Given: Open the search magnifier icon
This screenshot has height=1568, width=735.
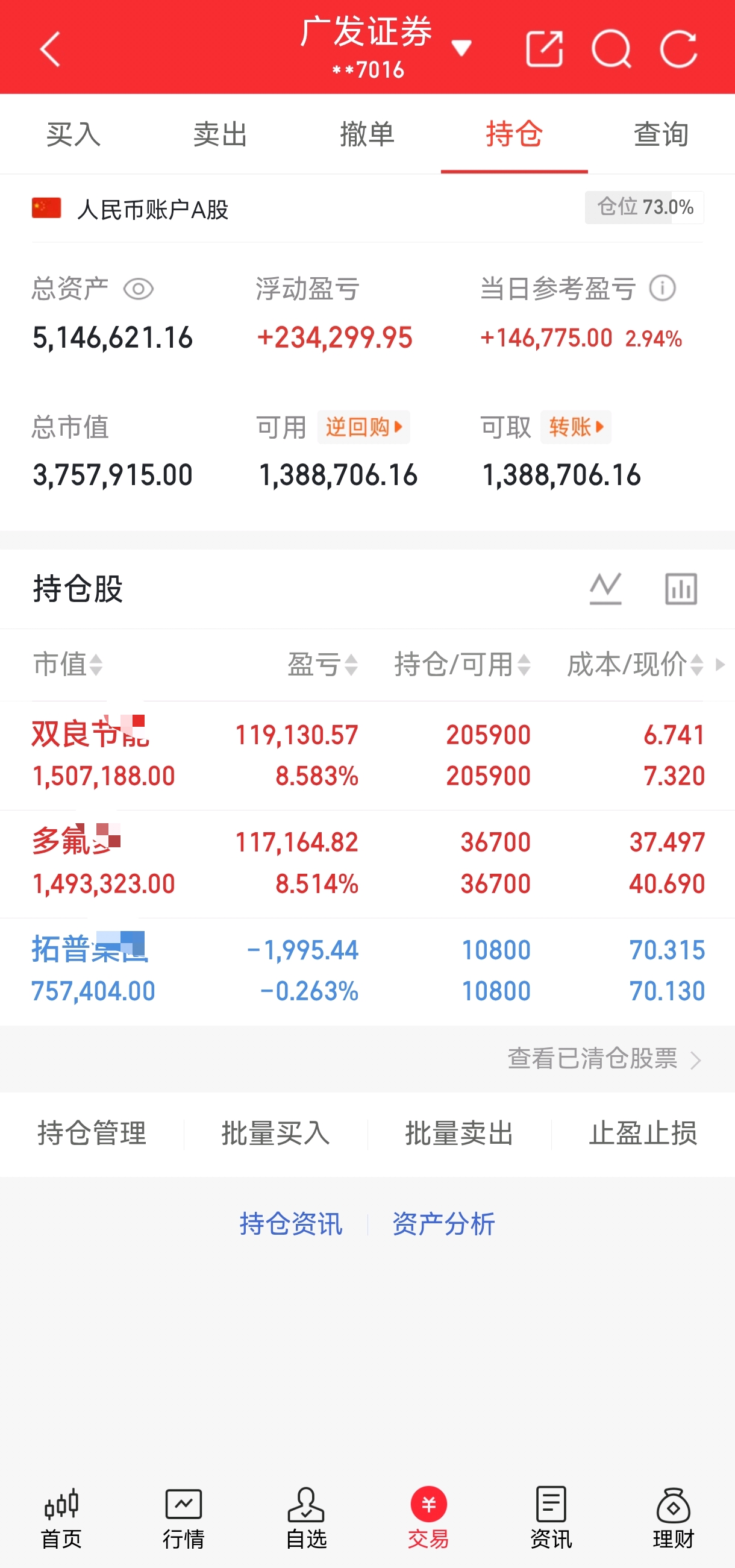Looking at the screenshot, I should coord(611,49).
